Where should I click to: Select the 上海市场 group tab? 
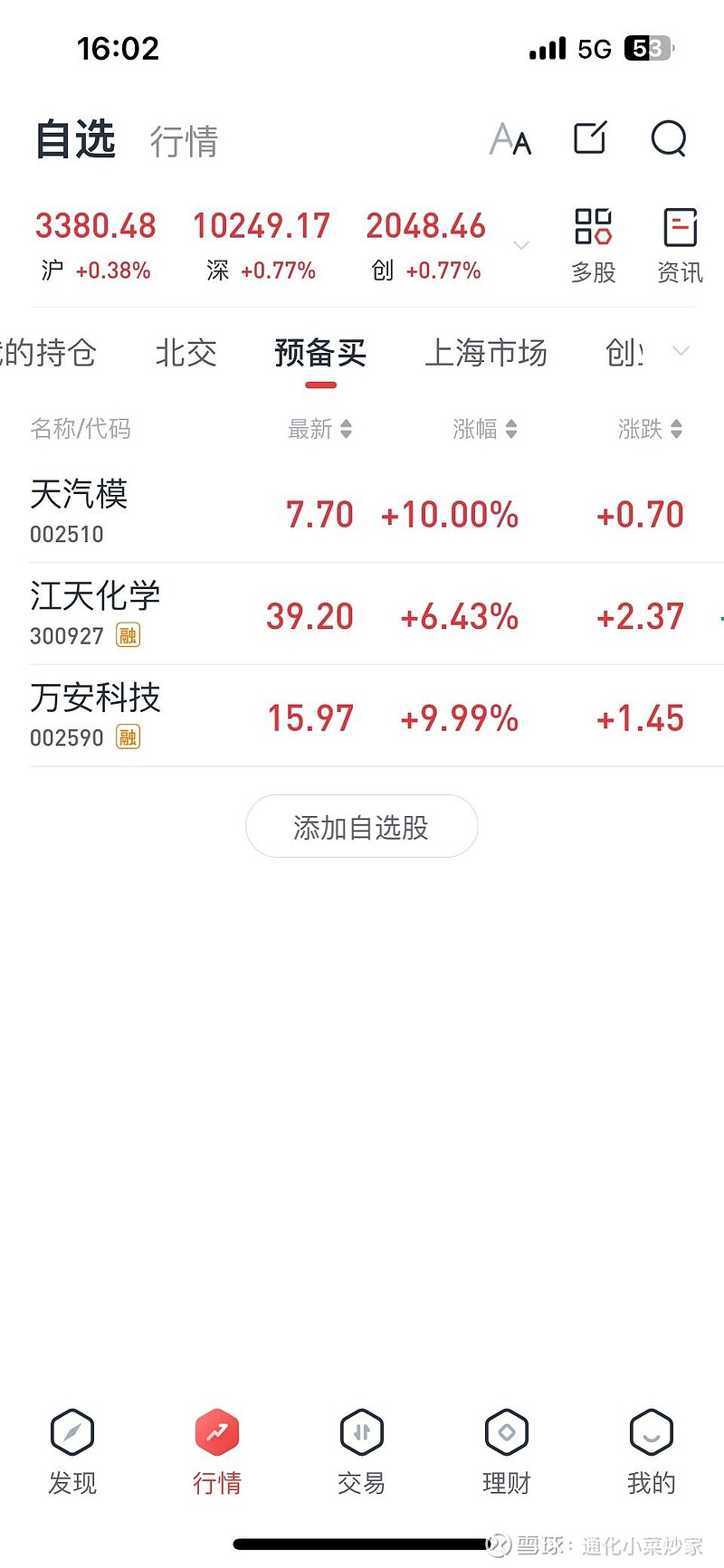486,353
